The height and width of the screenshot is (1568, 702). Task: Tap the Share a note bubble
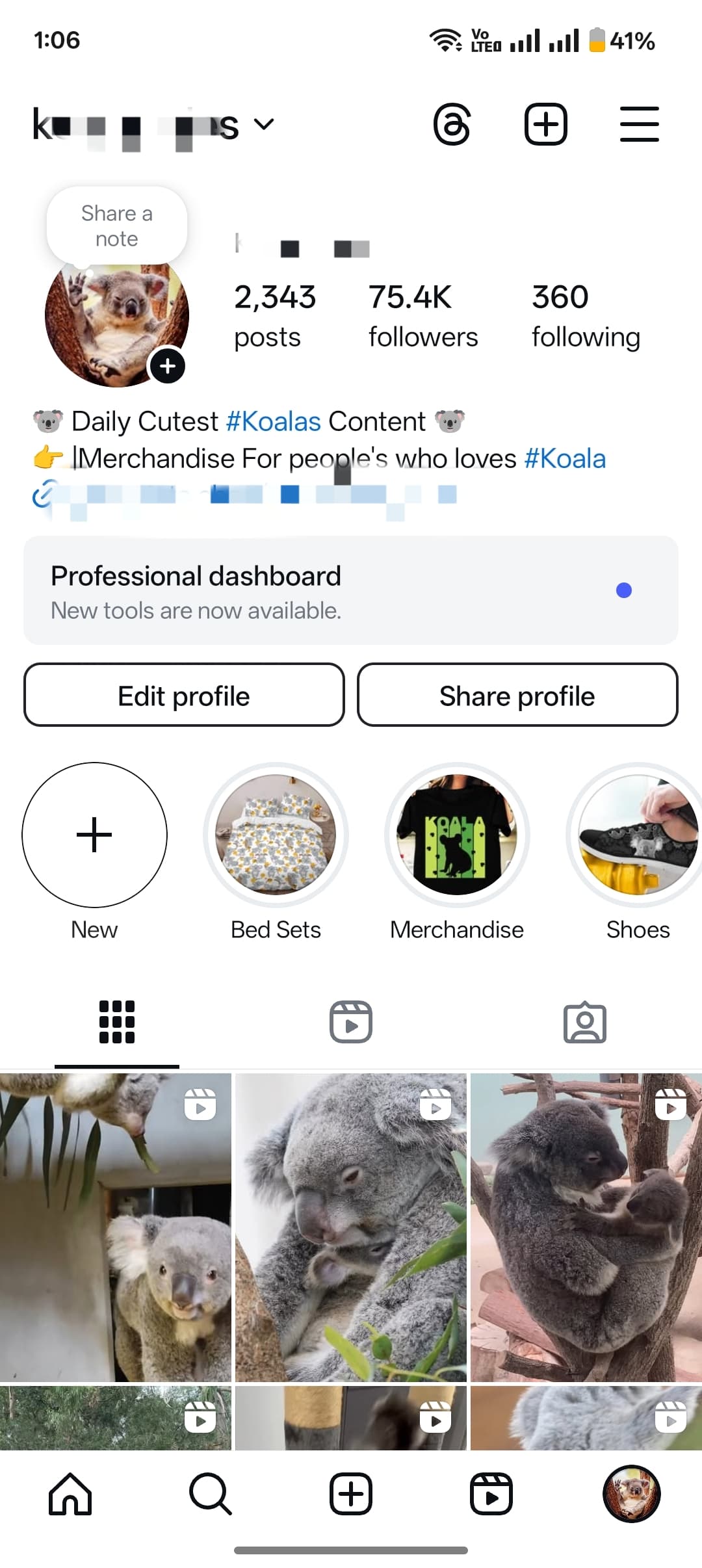[117, 226]
